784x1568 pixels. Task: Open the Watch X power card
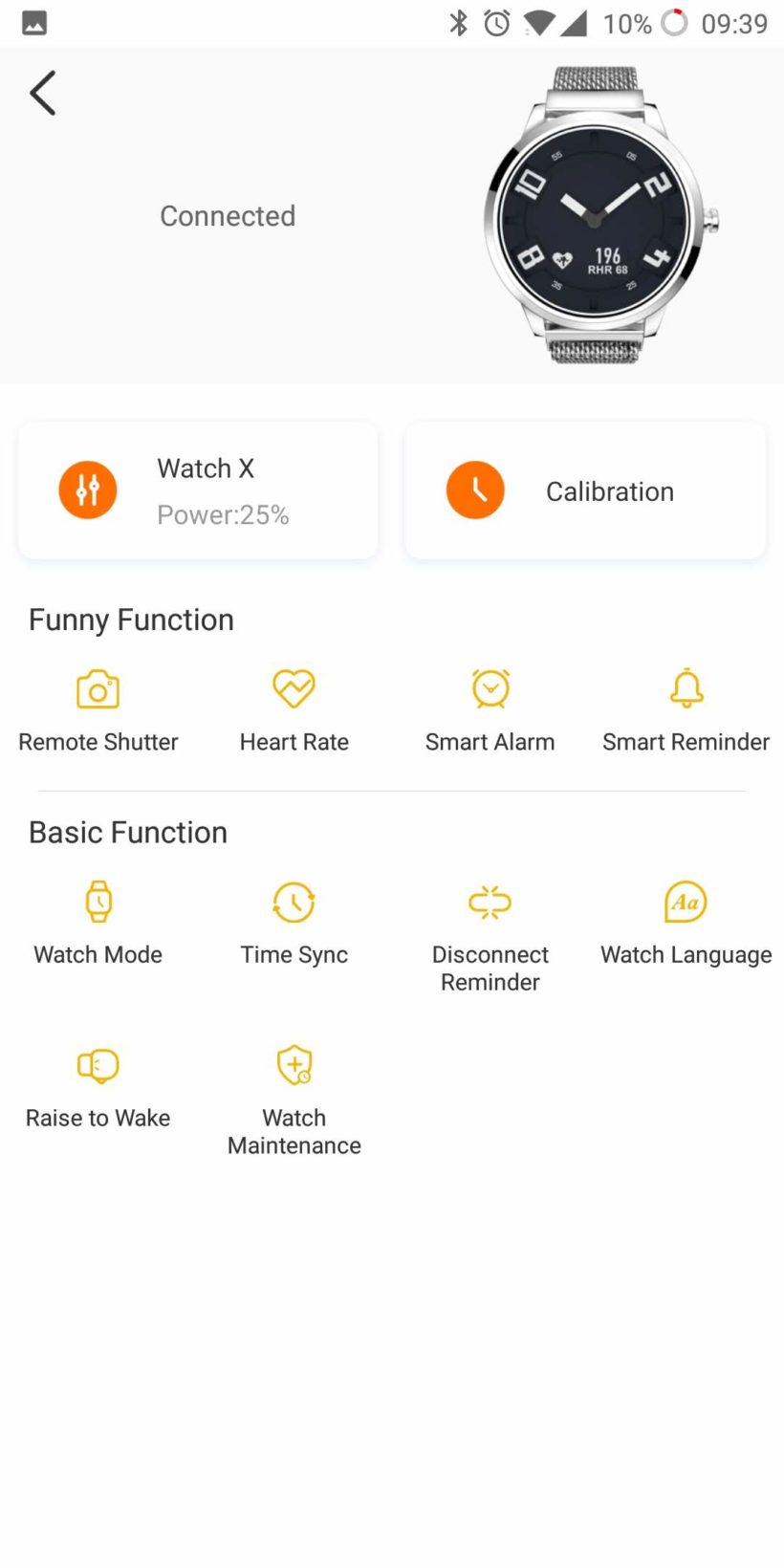click(x=198, y=490)
